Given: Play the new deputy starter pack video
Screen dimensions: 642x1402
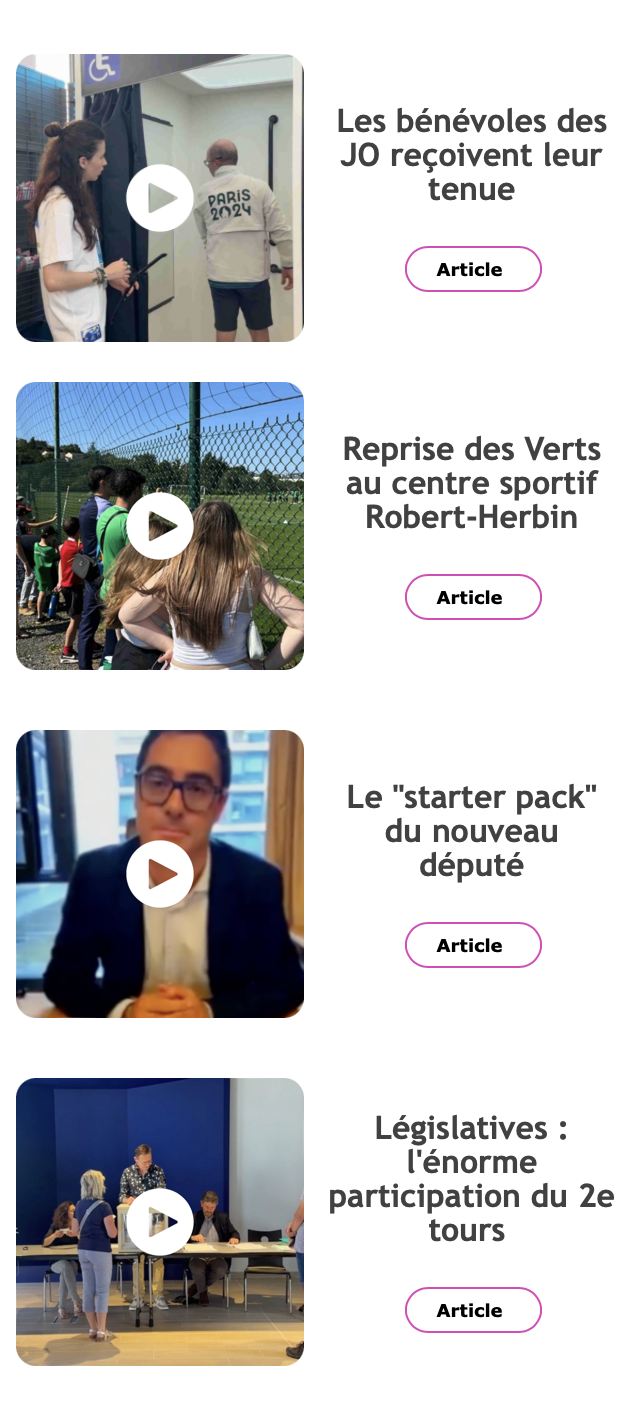Looking at the screenshot, I should 160,874.
